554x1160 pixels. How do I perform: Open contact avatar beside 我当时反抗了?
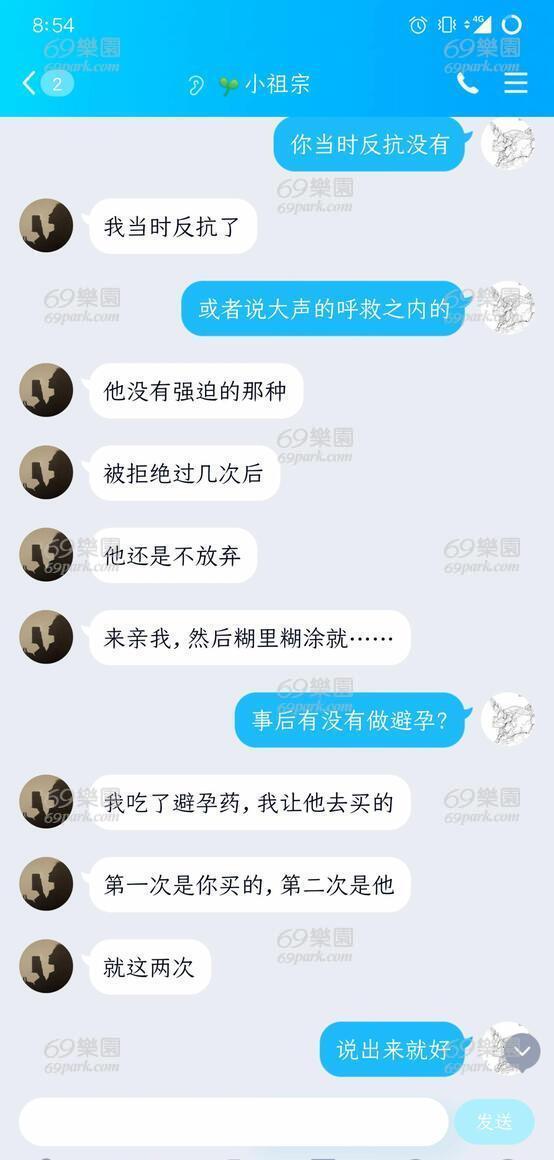point(46,226)
